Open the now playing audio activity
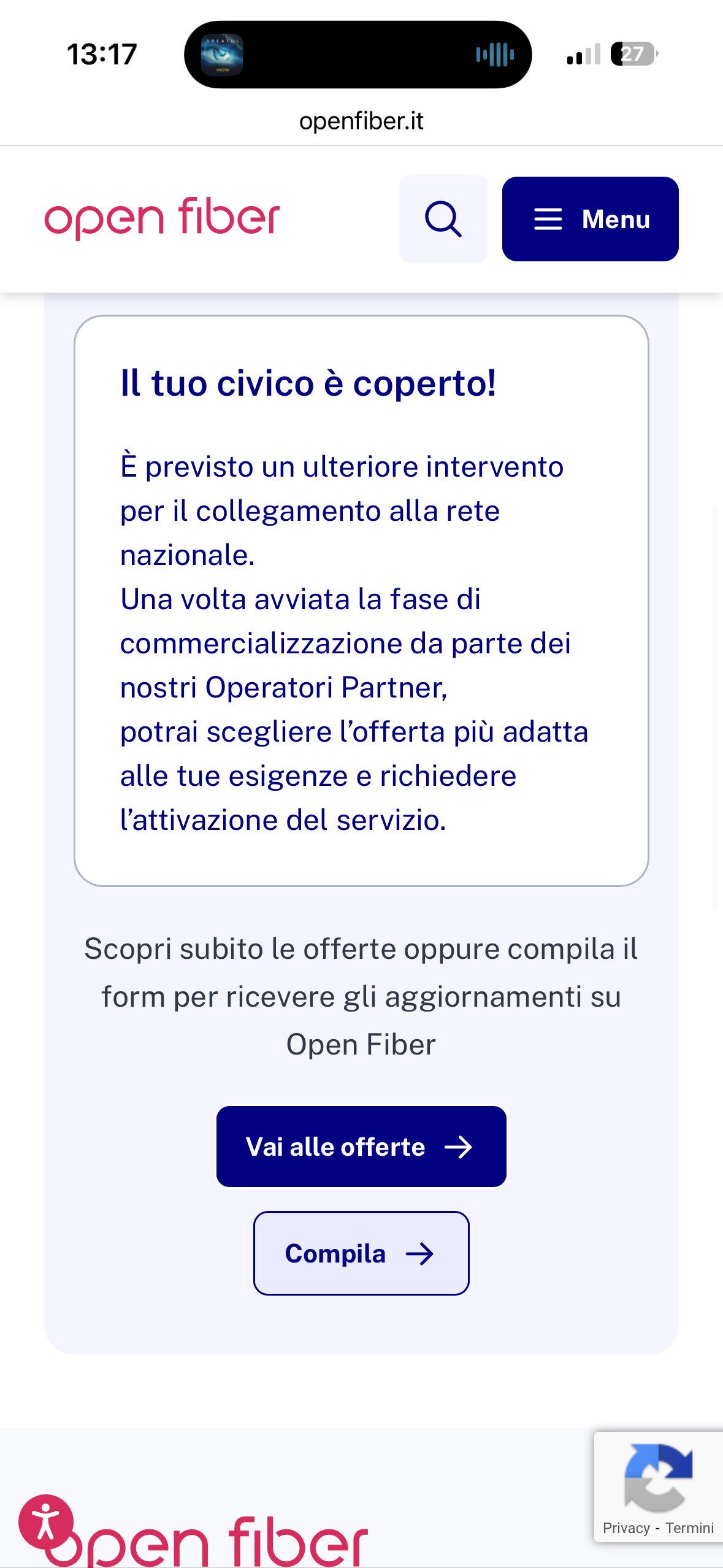 [x=358, y=55]
